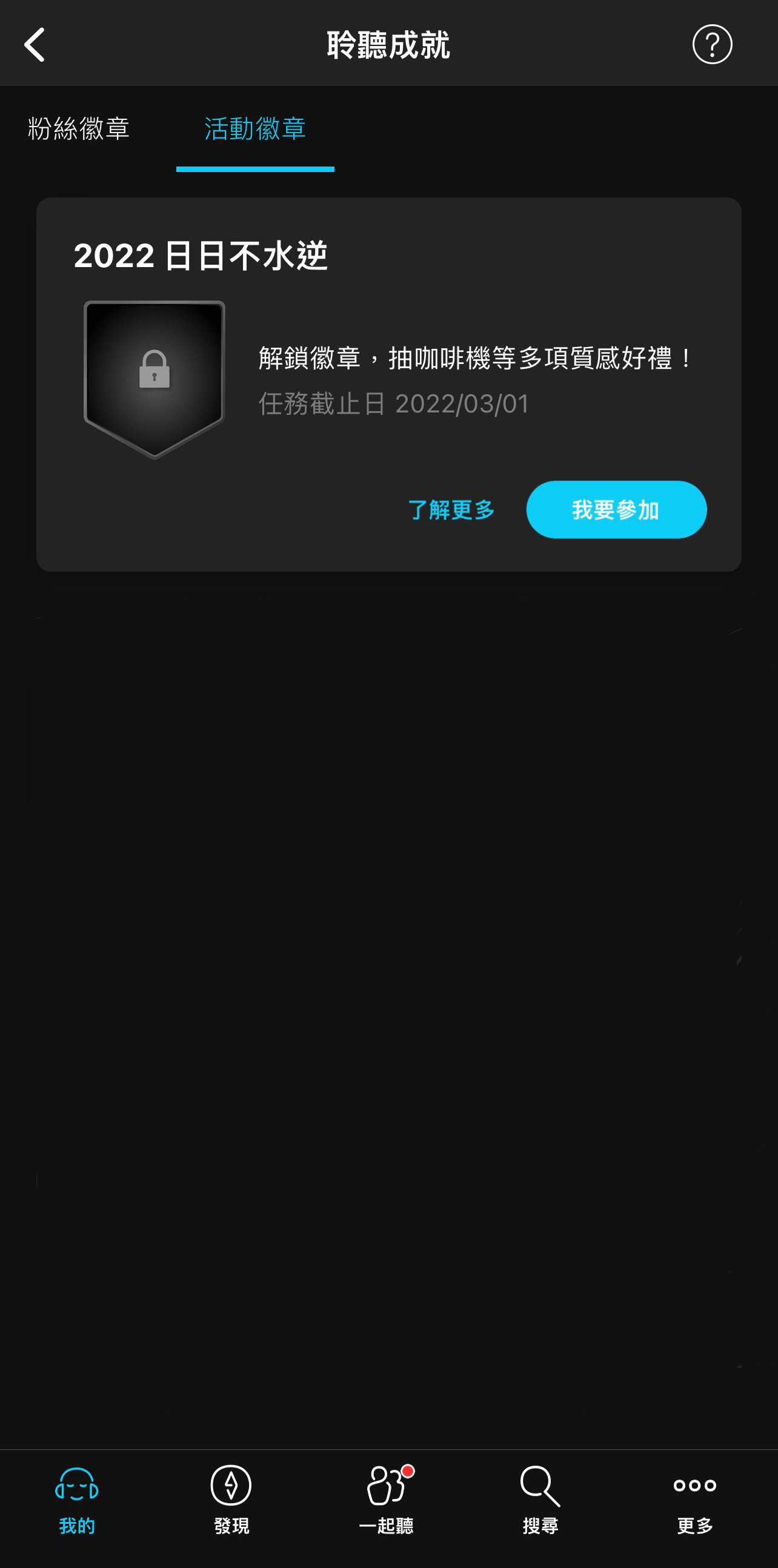
Task: Open the help question mark icon
Action: [711, 44]
